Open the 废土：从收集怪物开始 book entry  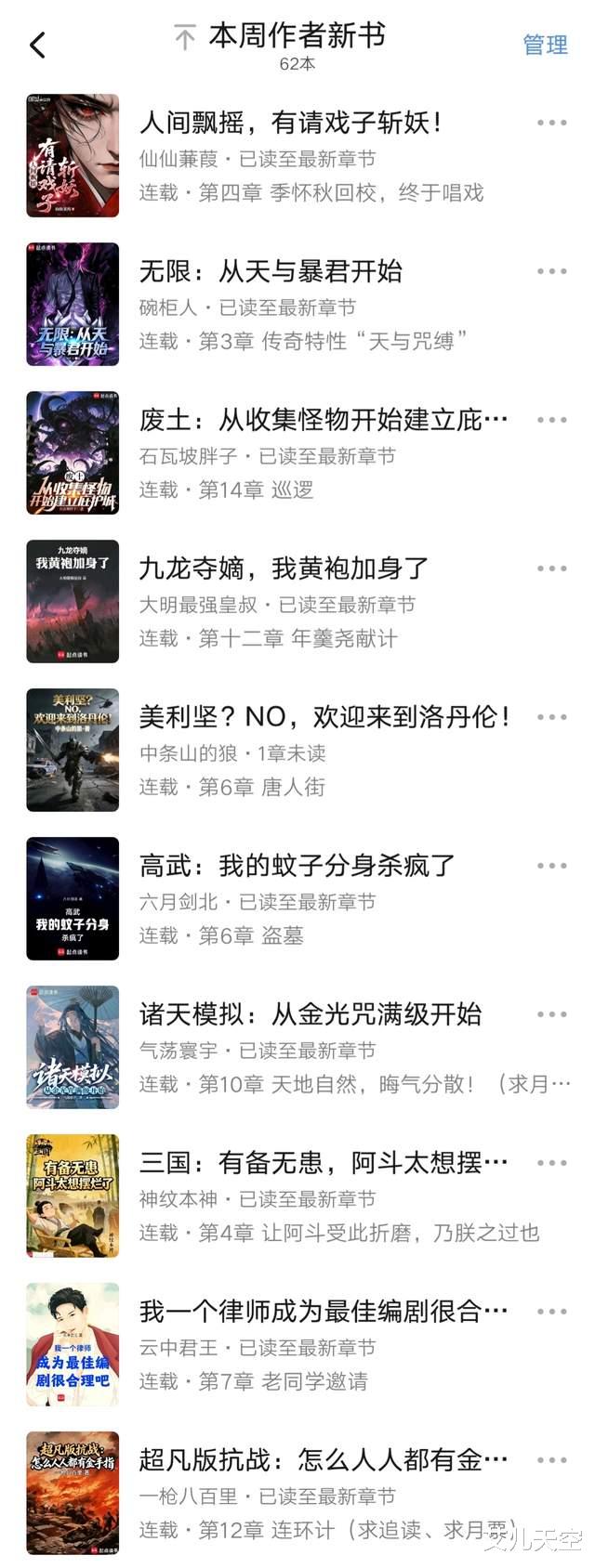point(323,420)
